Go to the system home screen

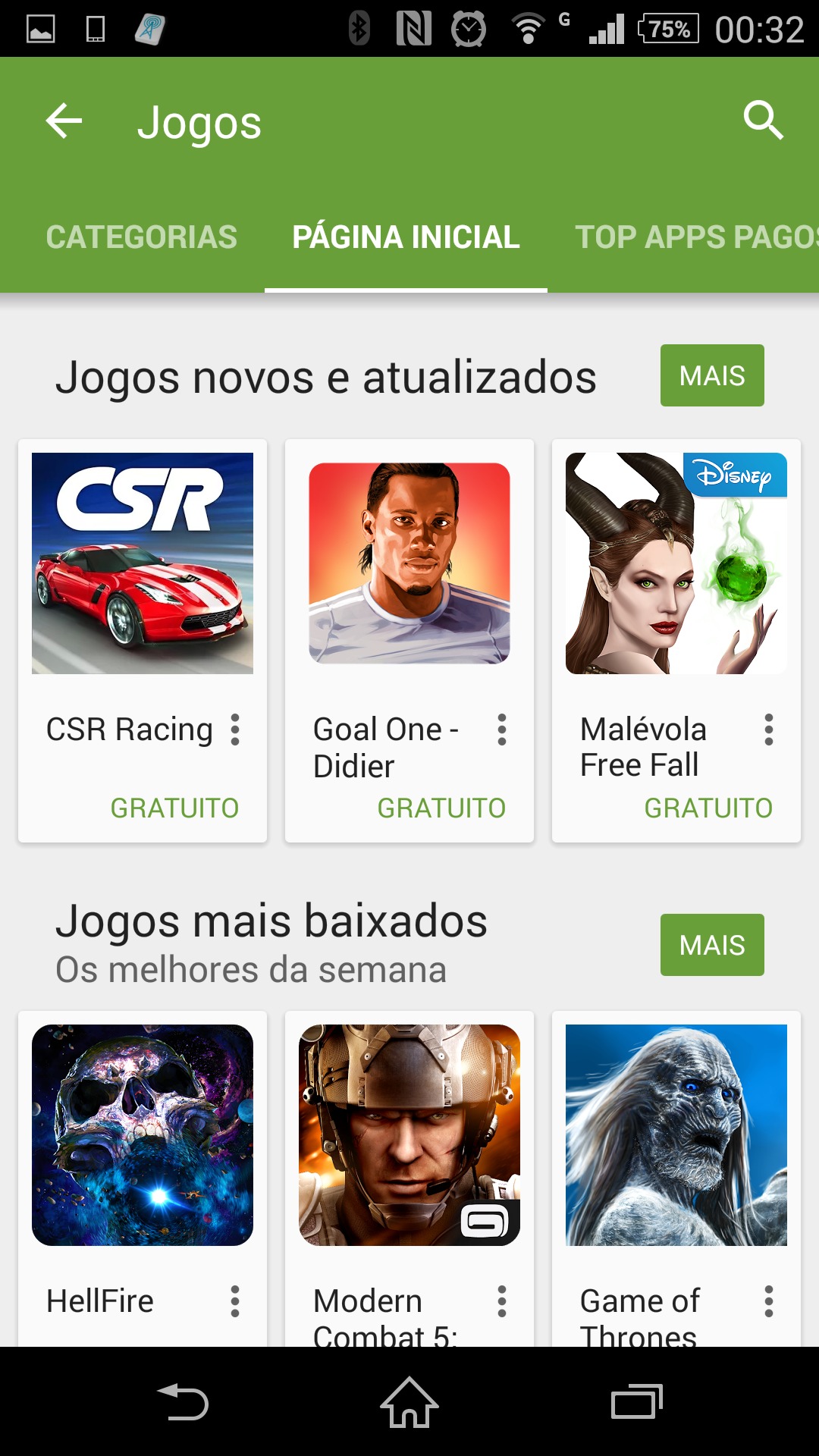coord(409,1403)
